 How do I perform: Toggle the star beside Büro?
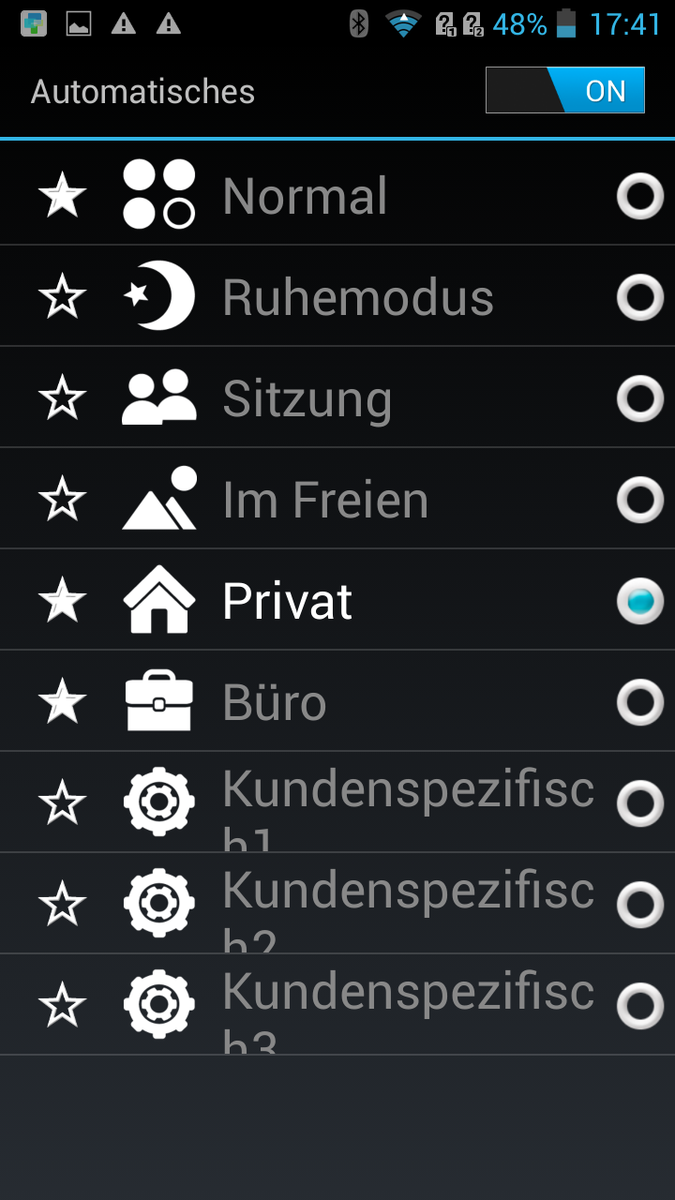[62, 703]
